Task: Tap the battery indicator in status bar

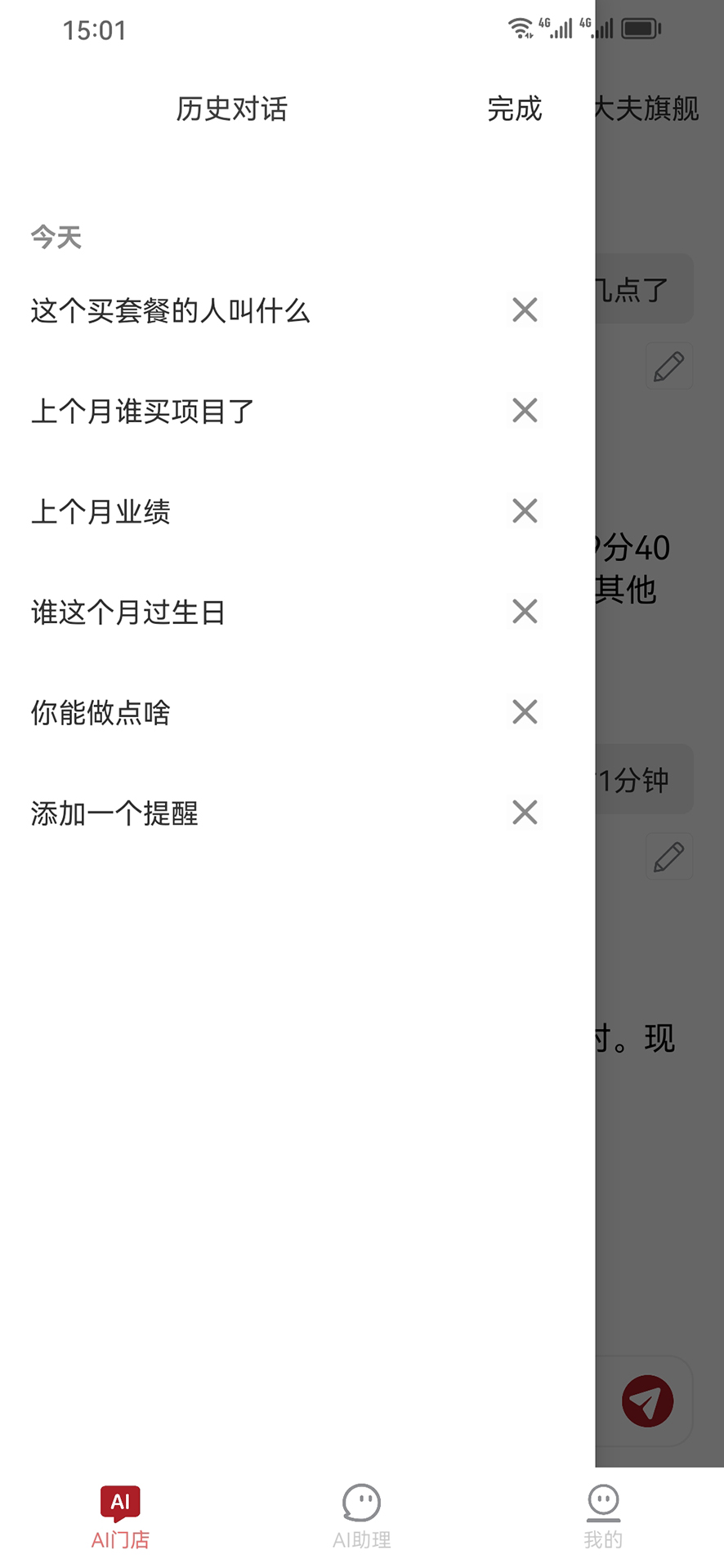Action: pos(641,28)
